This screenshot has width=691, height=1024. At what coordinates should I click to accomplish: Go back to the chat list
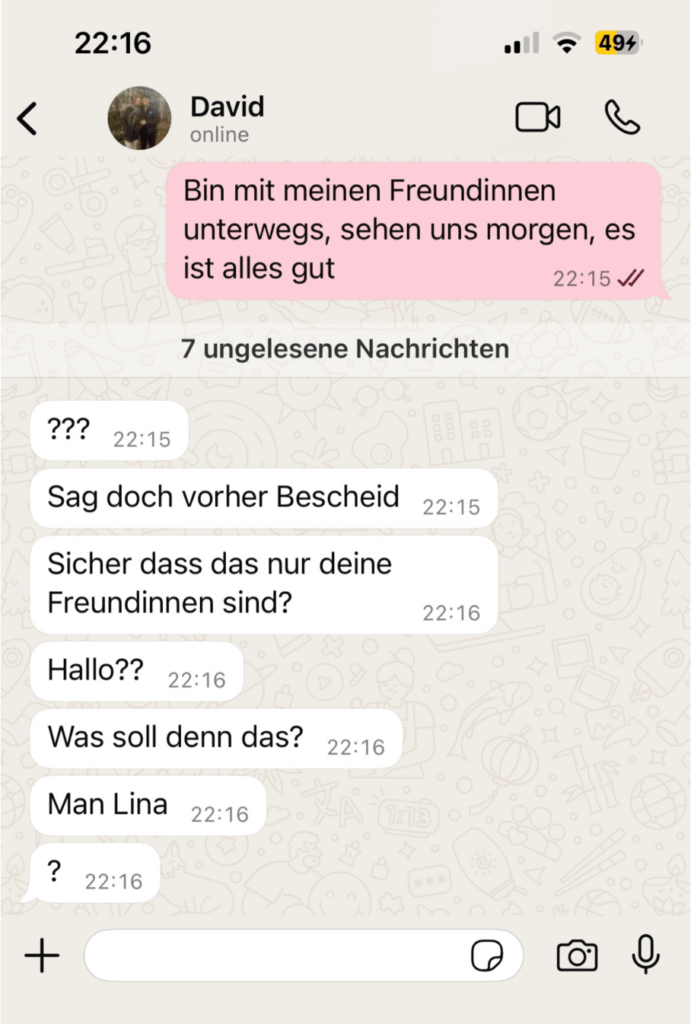28,118
